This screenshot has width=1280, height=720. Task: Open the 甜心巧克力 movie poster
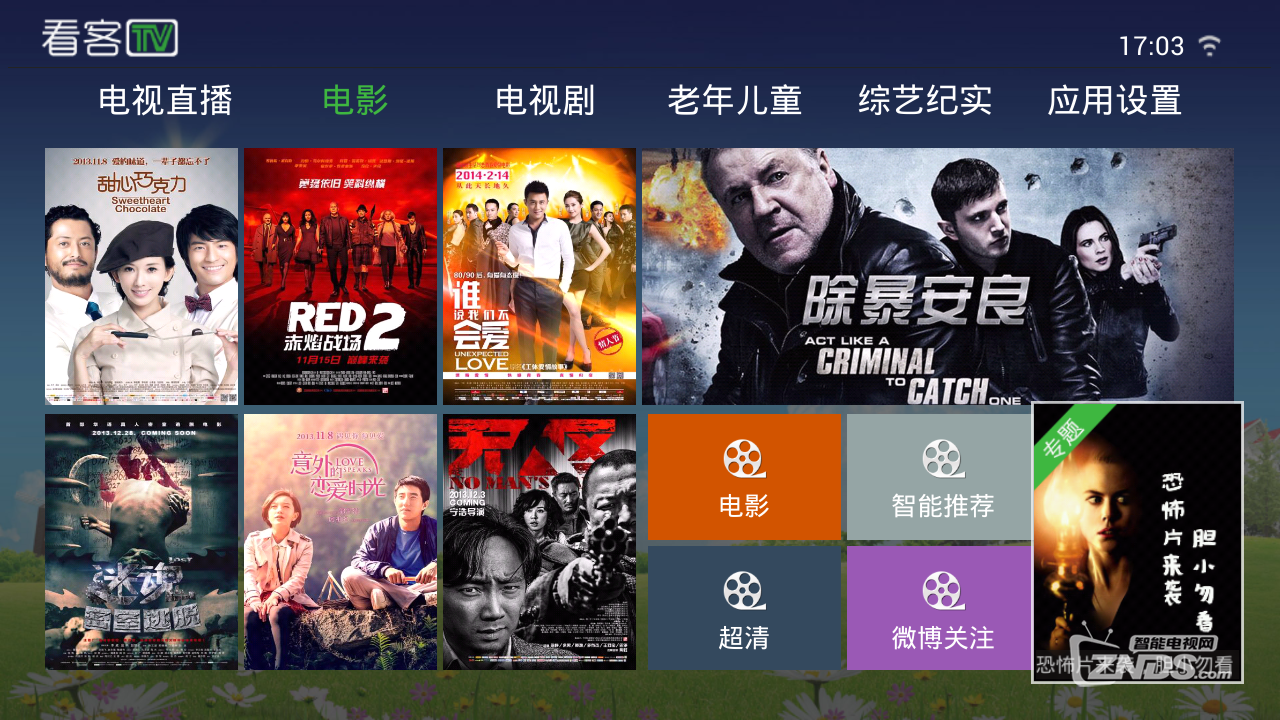click(141, 276)
